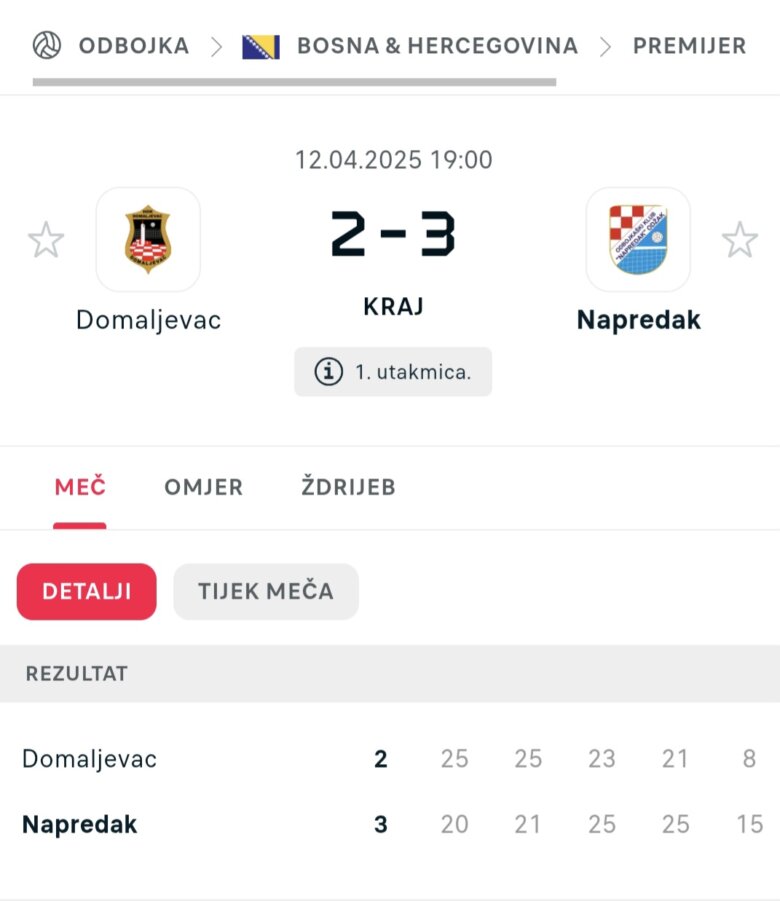Switch to the OMJER tab
The width and height of the screenshot is (780, 901).
pos(203,487)
